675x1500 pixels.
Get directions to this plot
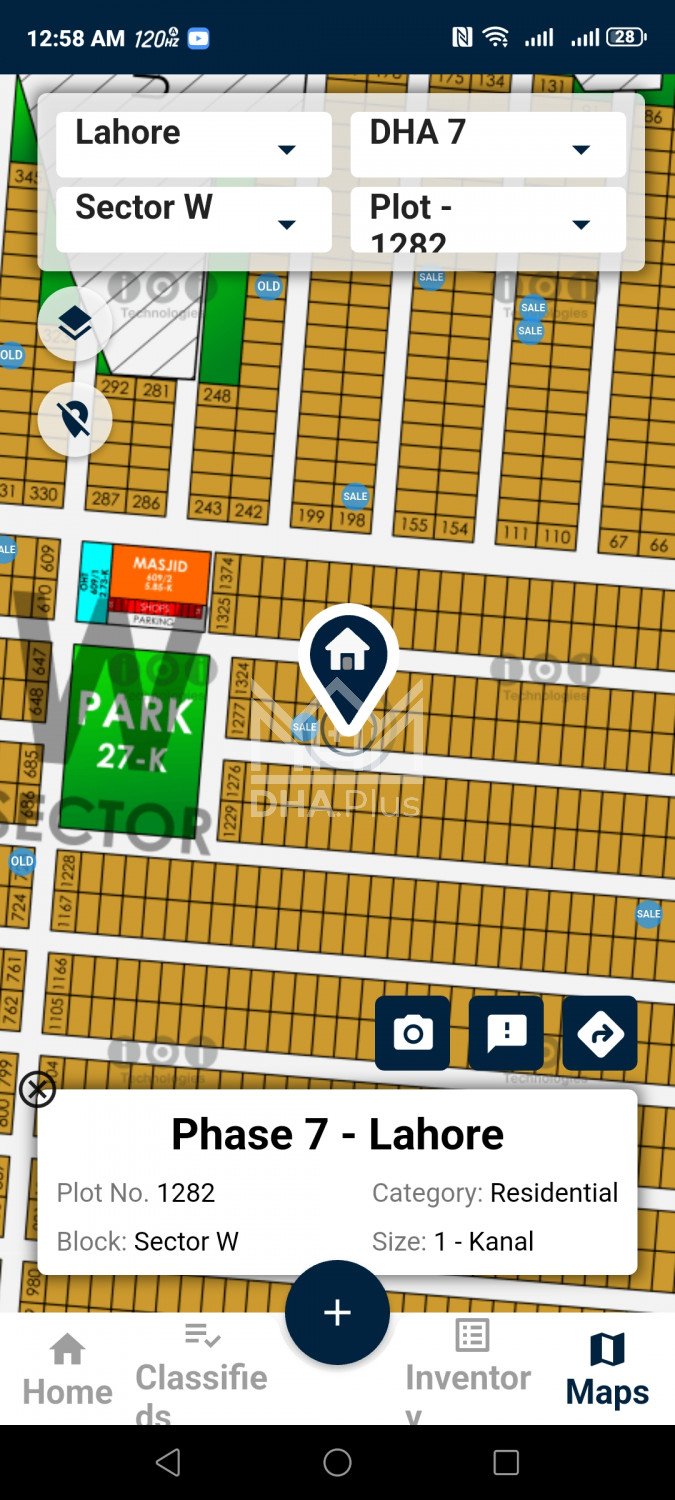tap(600, 1033)
